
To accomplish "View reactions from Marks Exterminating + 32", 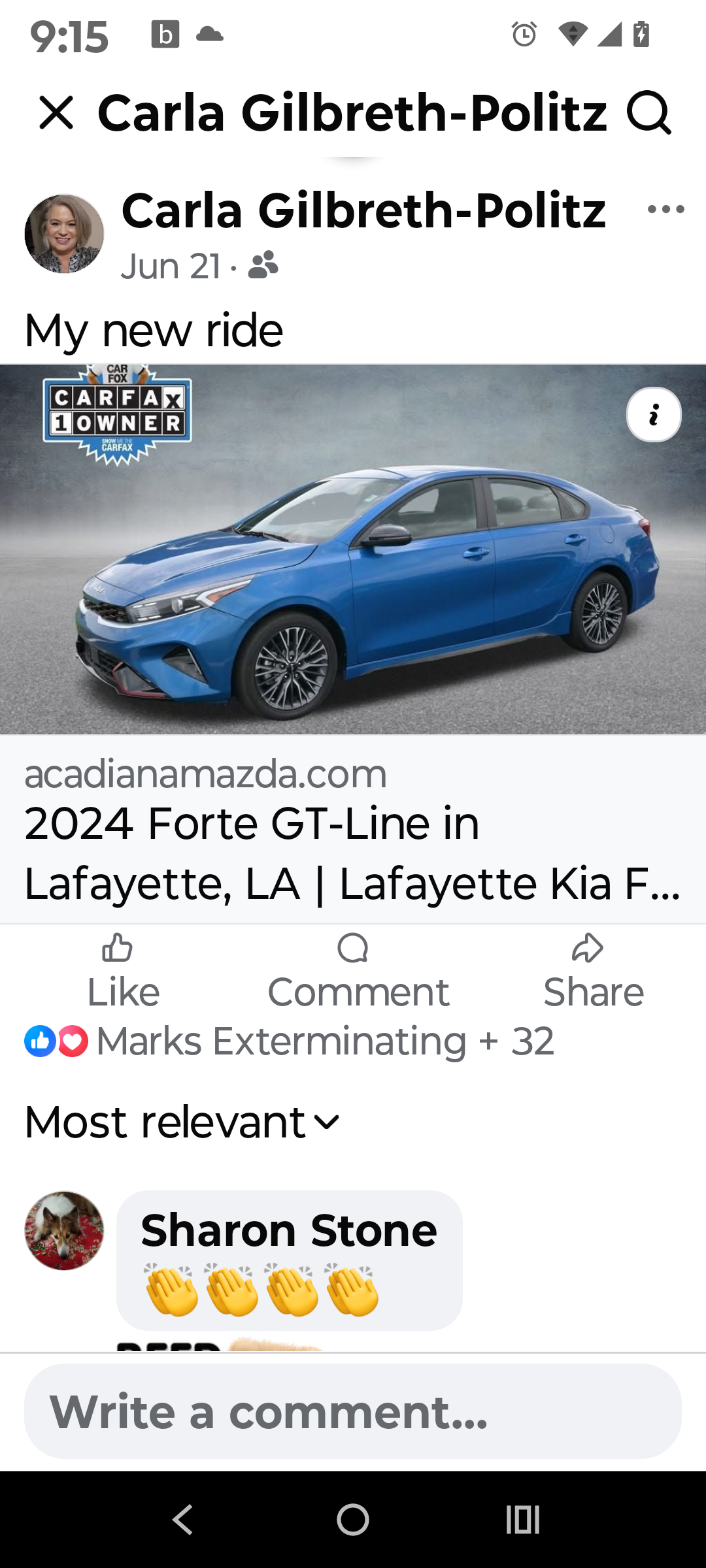I will tap(288, 1041).
